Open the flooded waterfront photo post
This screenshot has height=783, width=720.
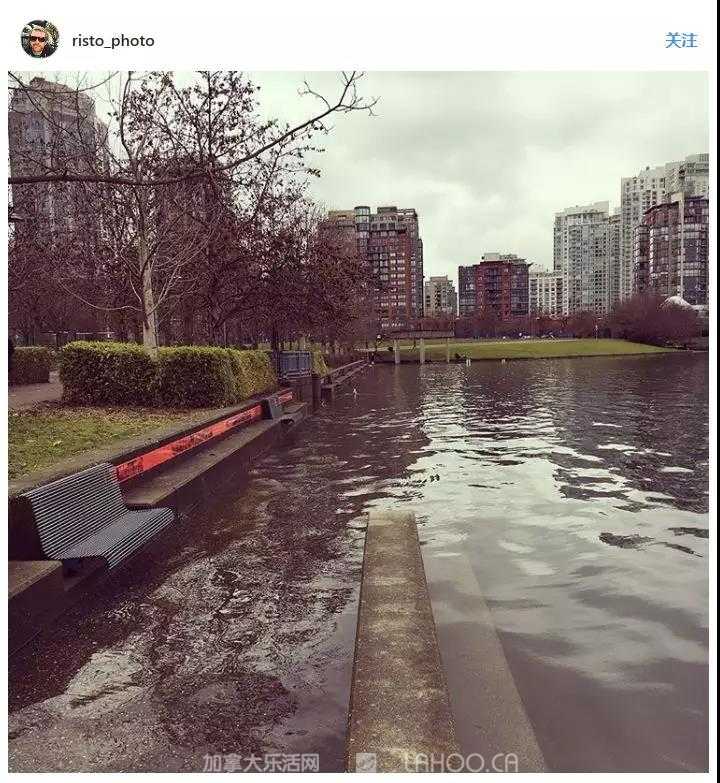coord(359,420)
